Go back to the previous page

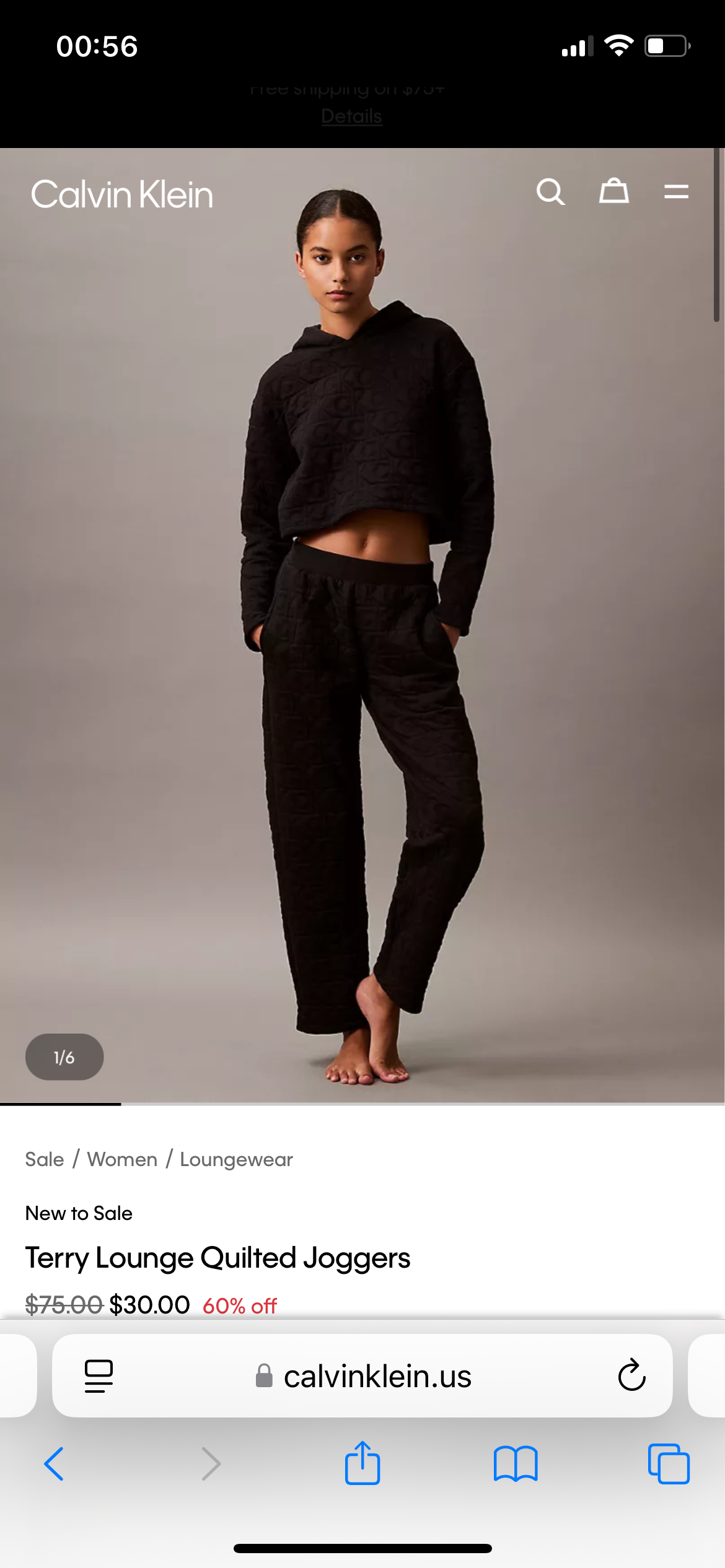[54, 1465]
